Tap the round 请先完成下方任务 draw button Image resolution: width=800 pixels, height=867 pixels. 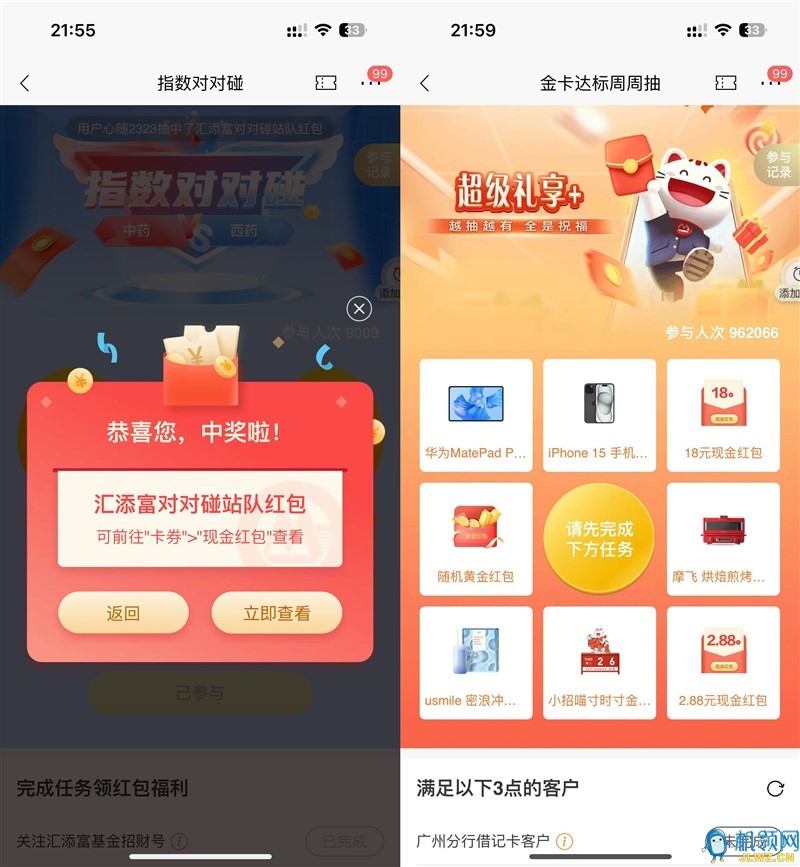click(x=599, y=539)
